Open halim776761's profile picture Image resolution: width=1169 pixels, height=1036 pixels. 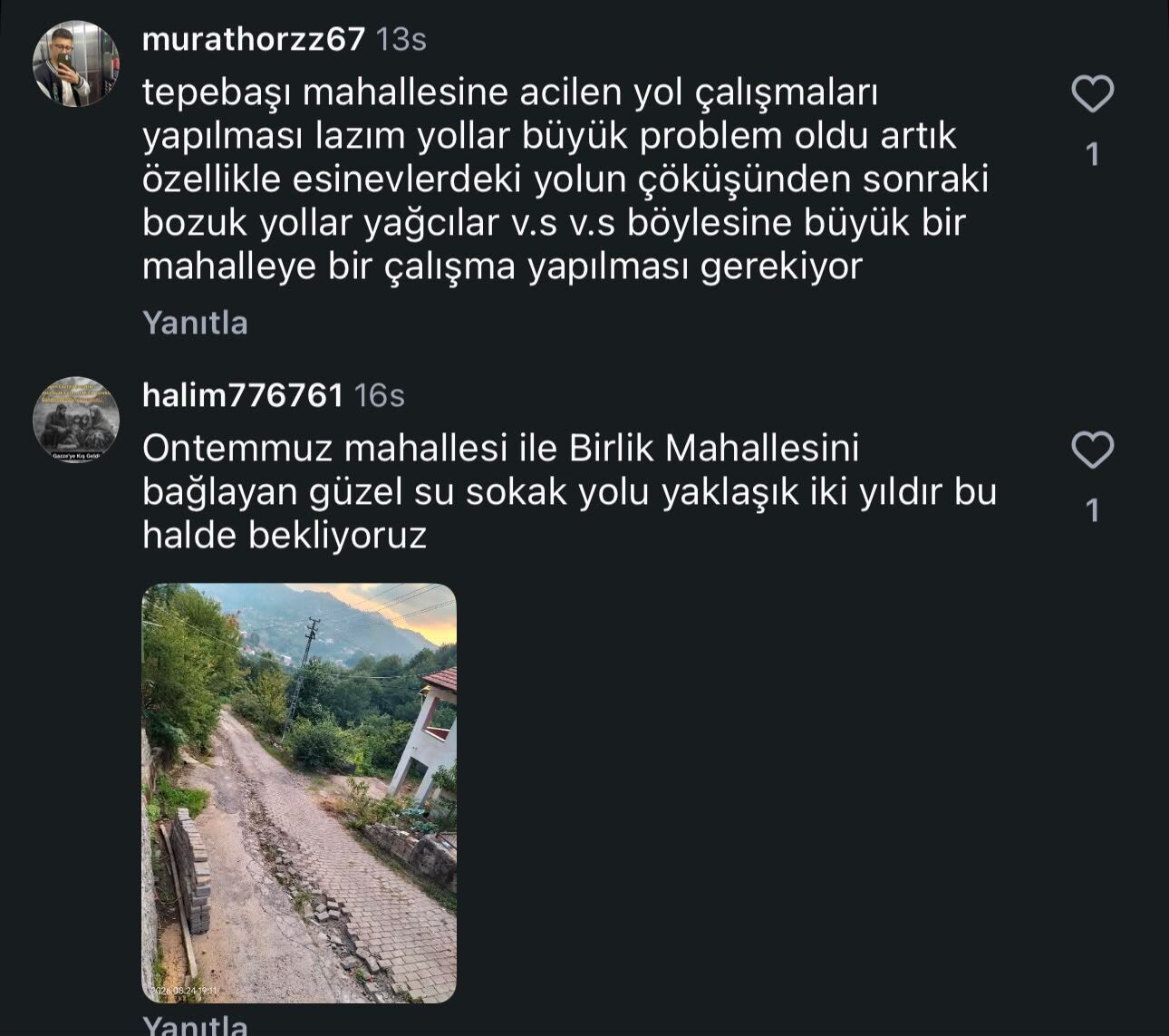click(x=76, y=421)
